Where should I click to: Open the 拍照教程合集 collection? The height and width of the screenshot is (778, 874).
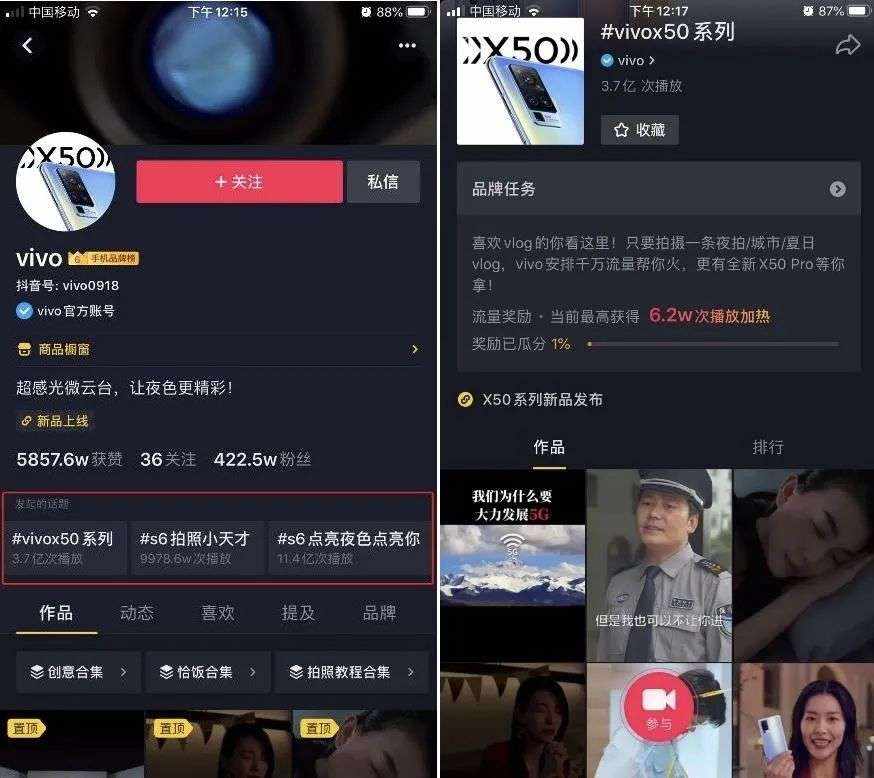[352, 672]
